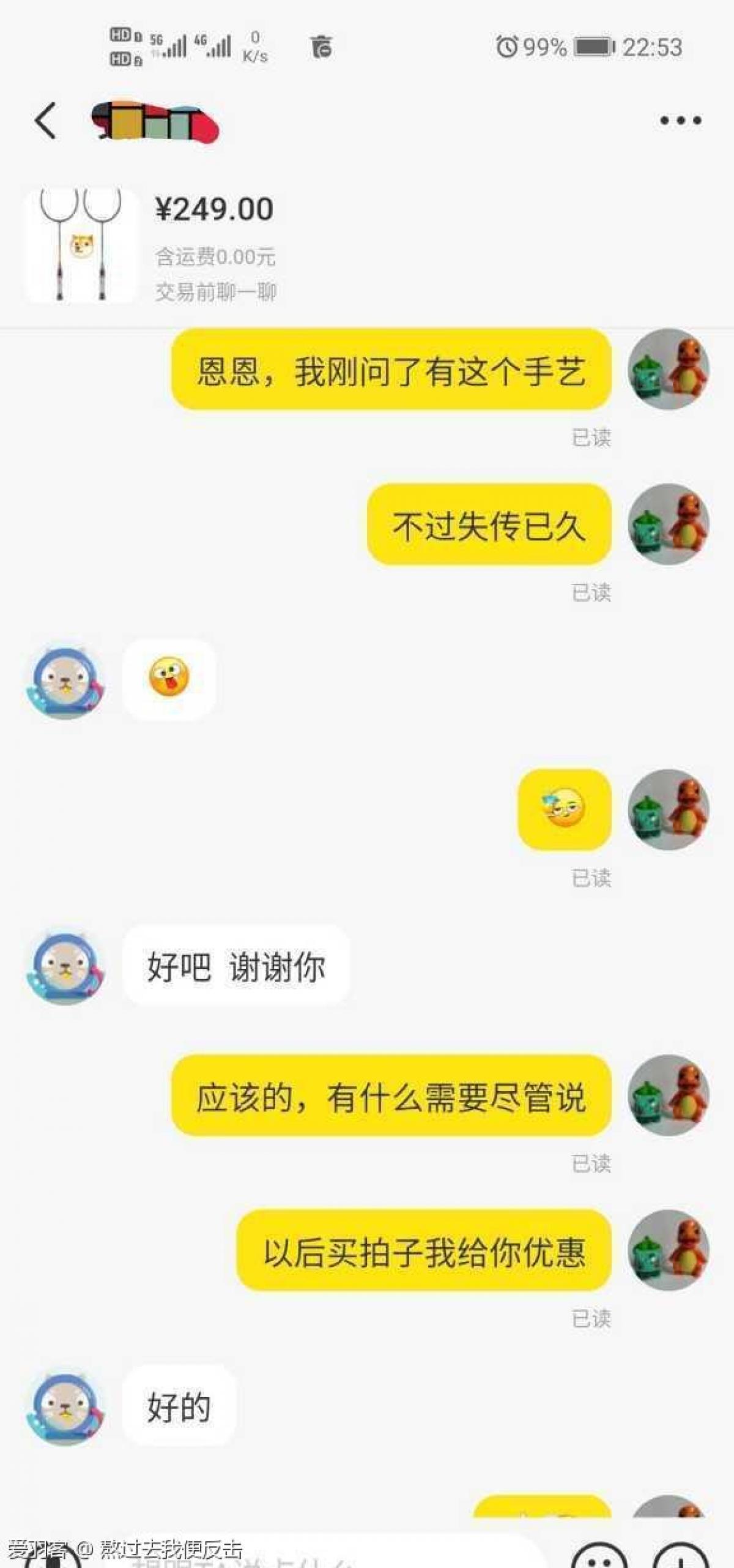Go back from this chat

(x=46, y=121)
